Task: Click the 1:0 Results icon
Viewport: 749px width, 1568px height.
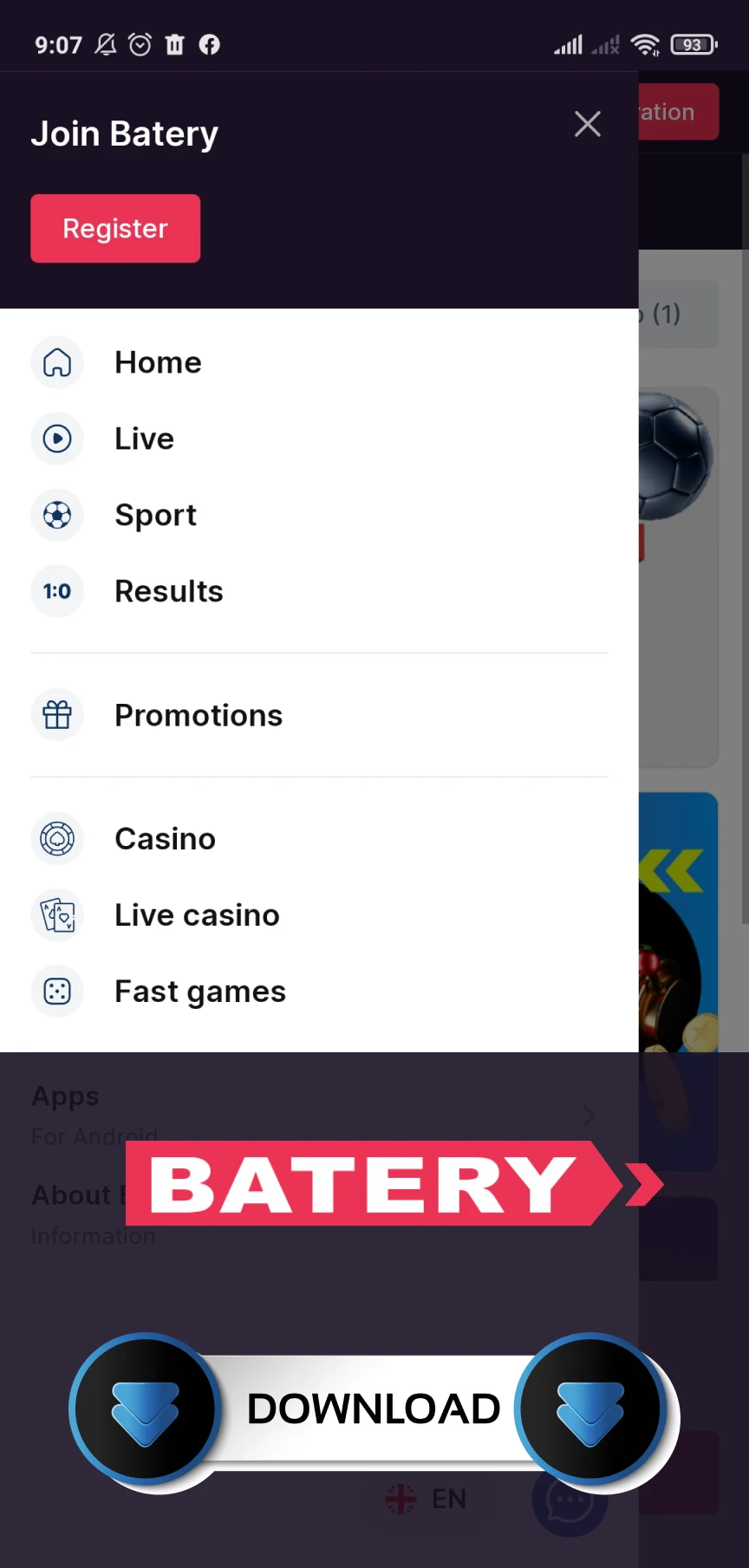Action: pyautogui.click(x=57, y=591)
